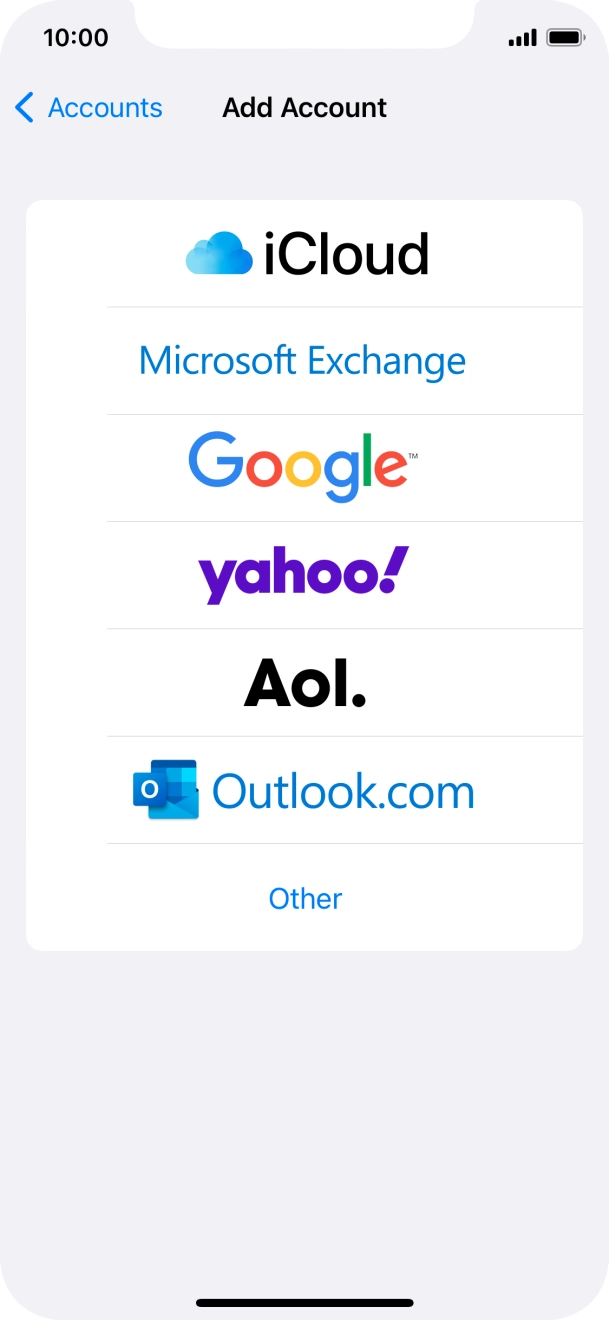This screenshot has height=1320, width=609.
Task: Go back to Accounts
Action: click(88, 108)
